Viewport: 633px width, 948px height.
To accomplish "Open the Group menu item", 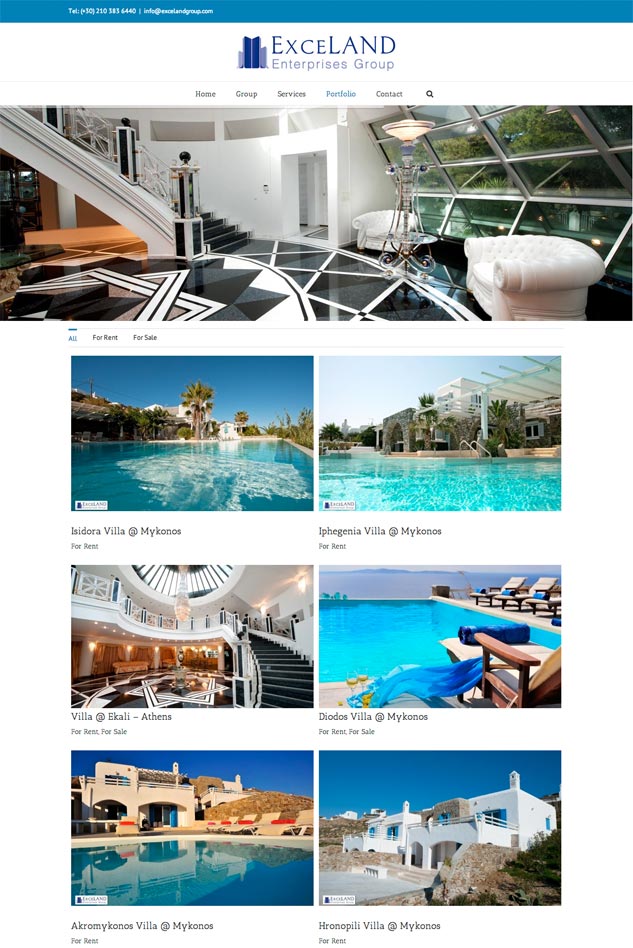I will click(246, 94).
